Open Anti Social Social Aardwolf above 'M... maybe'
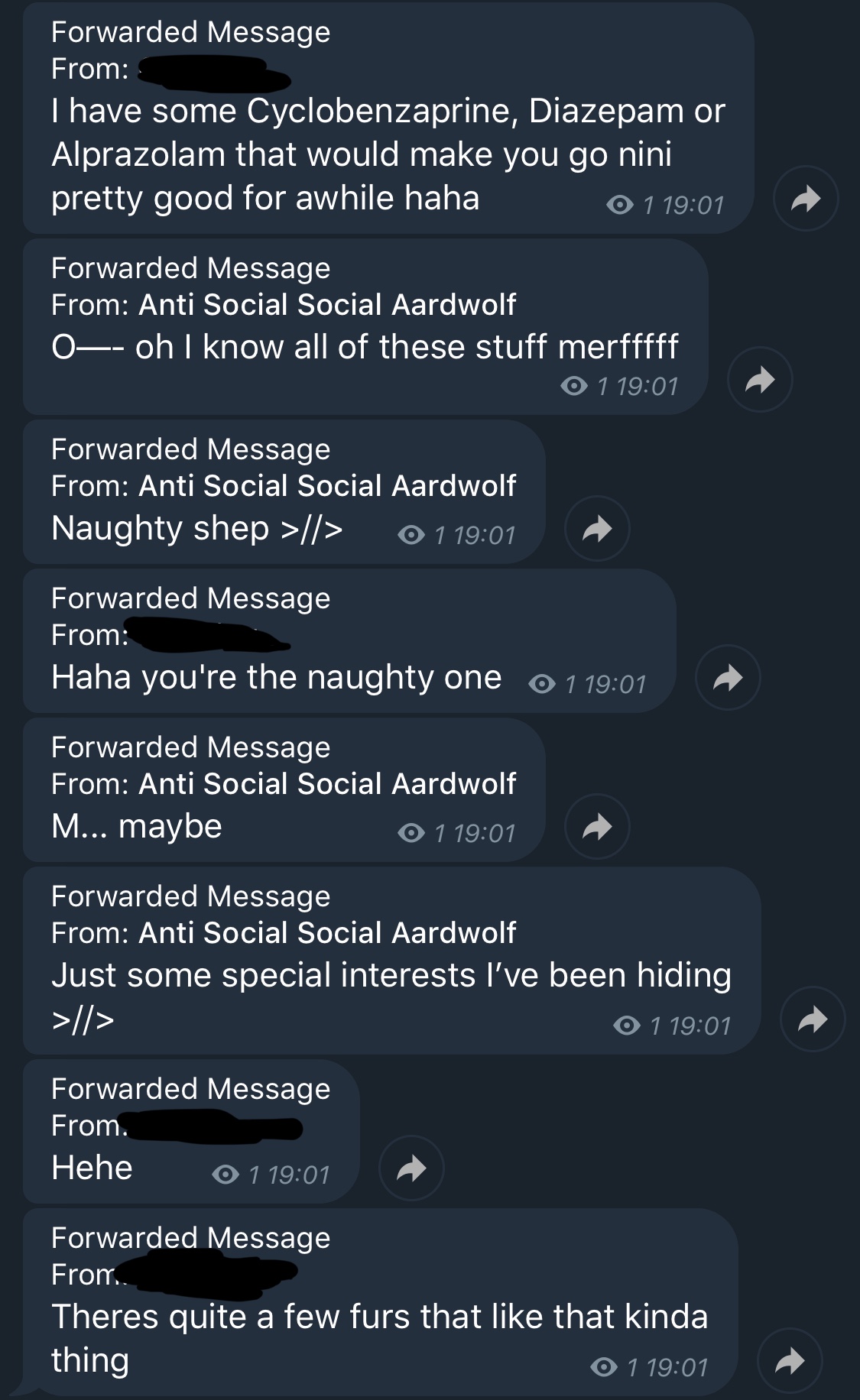Screen dimensions: 860x1400 [x=327, y=784]
